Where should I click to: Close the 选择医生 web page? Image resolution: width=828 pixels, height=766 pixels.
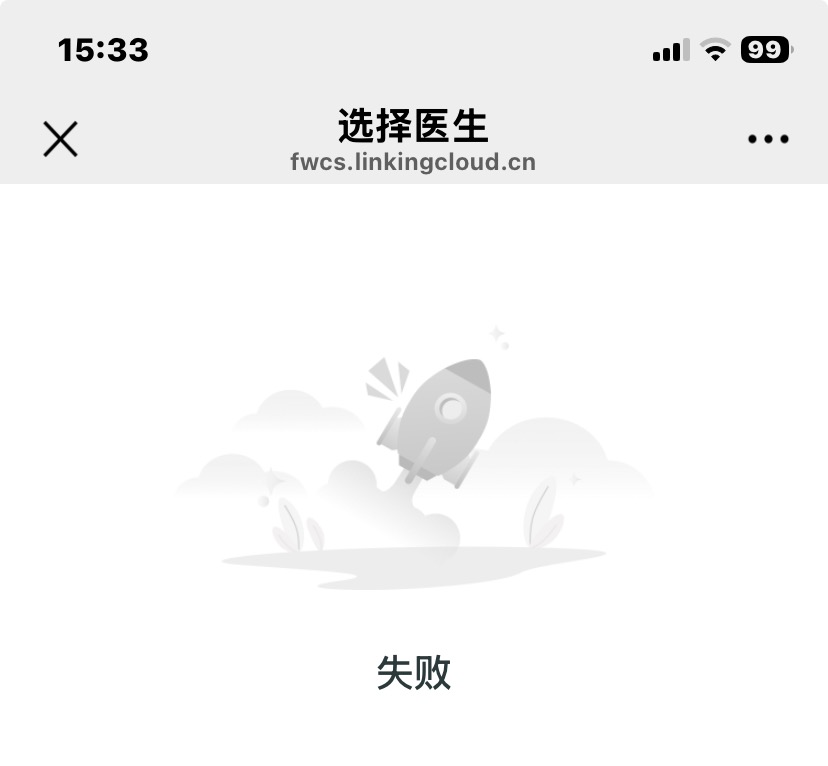pyautogui.click(x=60, y=139)
